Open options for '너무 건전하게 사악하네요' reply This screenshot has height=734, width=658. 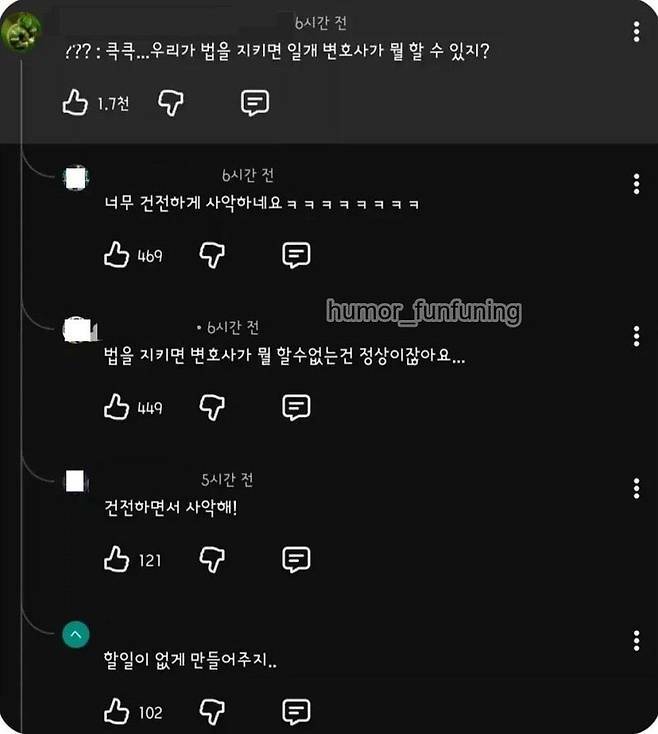[x=636, y=184]
